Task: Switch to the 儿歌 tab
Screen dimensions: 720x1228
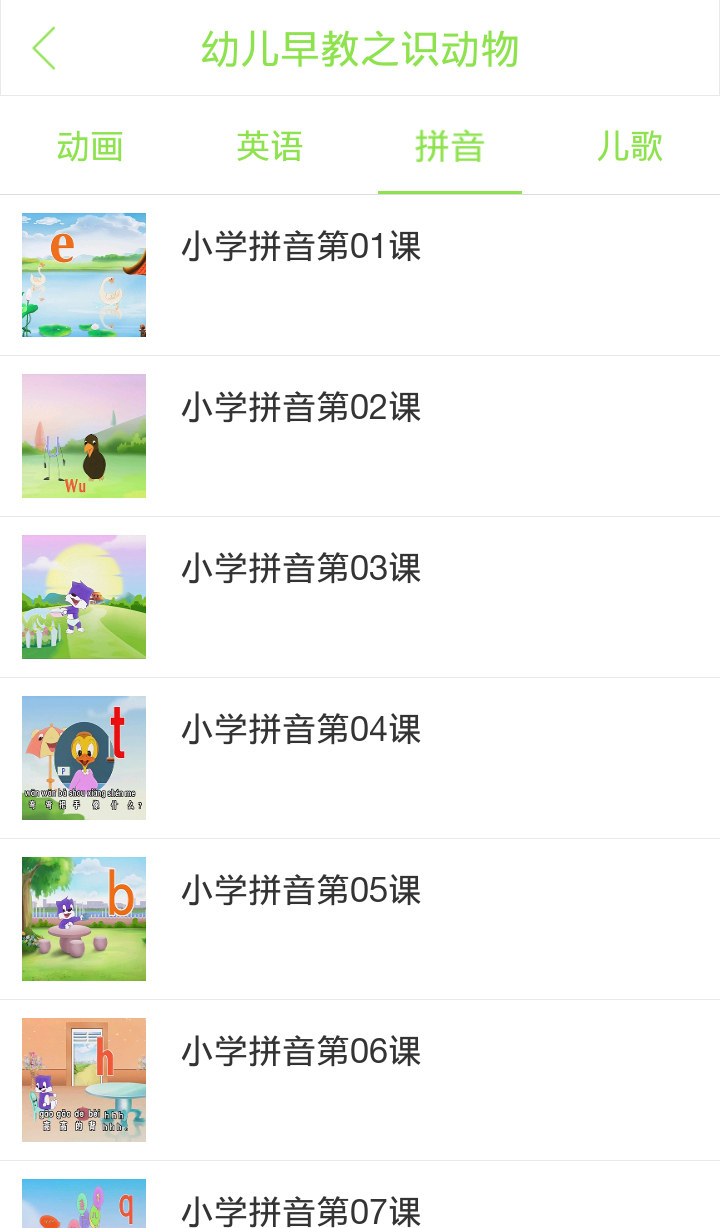Action: [630, 147]
